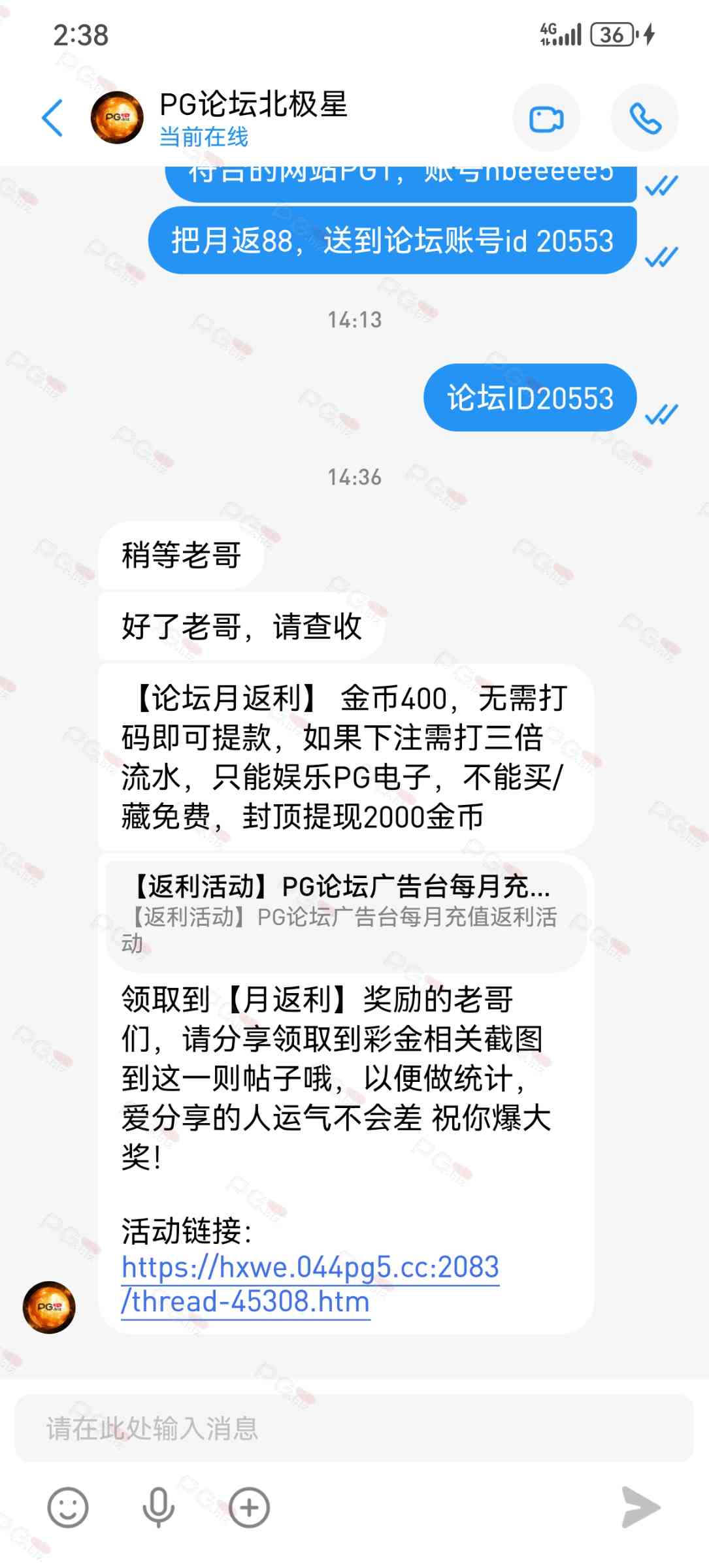Start a voice call with PG论坛北极星
The width and height of the screenshot is (709, 1568).
click(x=644, y=118)
